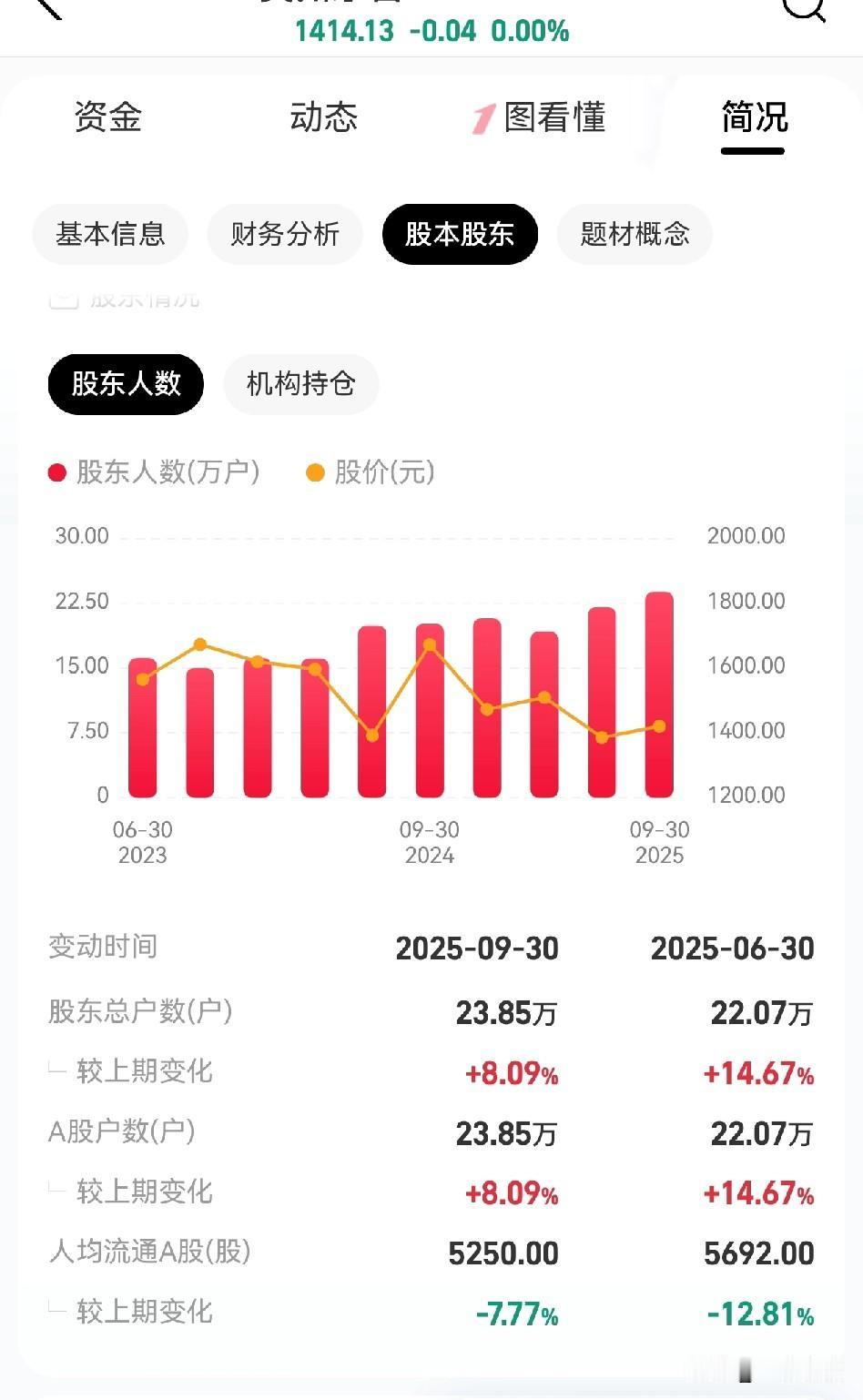Switch to the 股本股东 filter pill
The width and height of the screenshot is (863, 1400).
tap(461, 234)
